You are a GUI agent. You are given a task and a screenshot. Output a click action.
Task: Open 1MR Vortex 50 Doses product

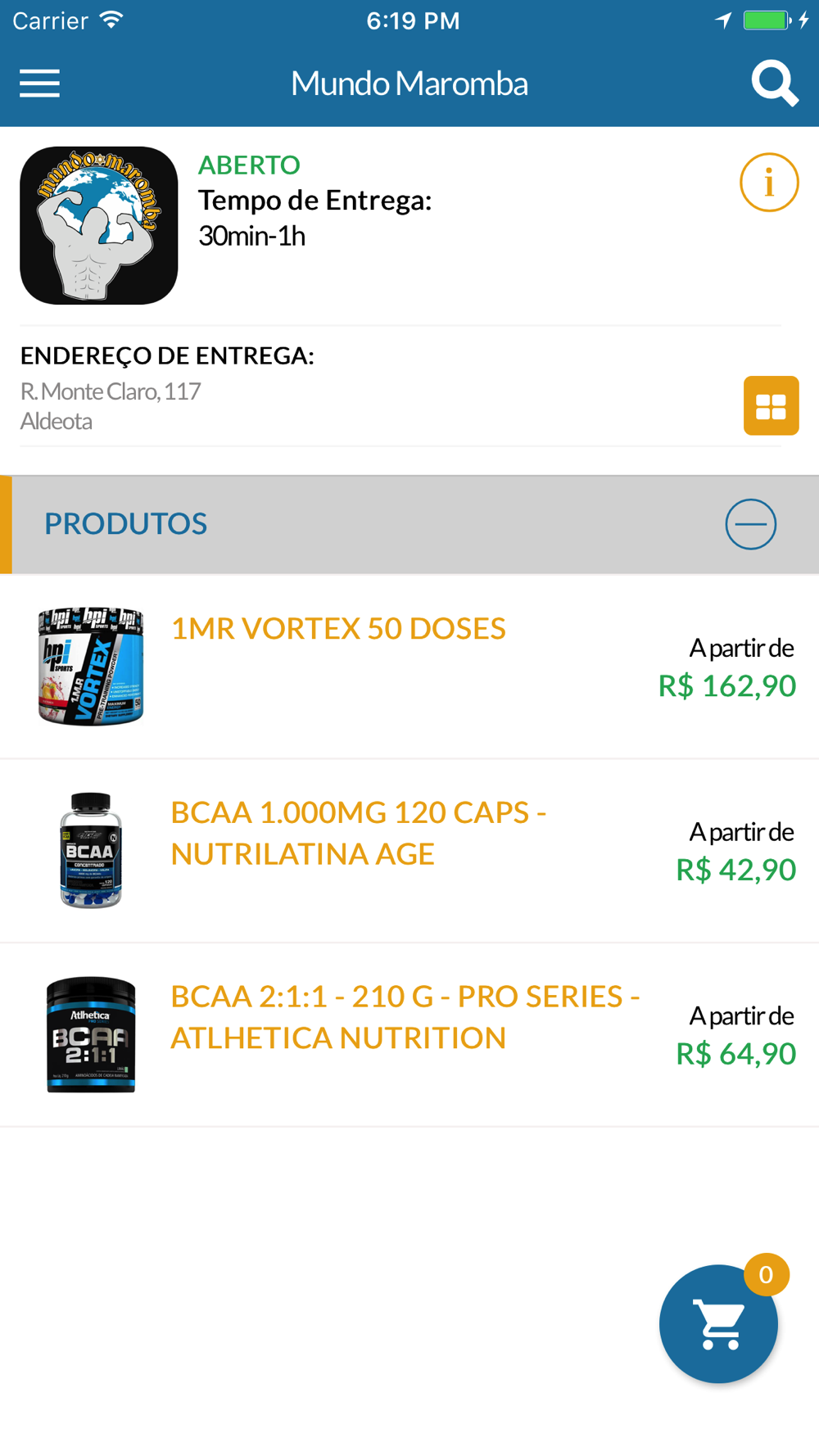point(409,667)
